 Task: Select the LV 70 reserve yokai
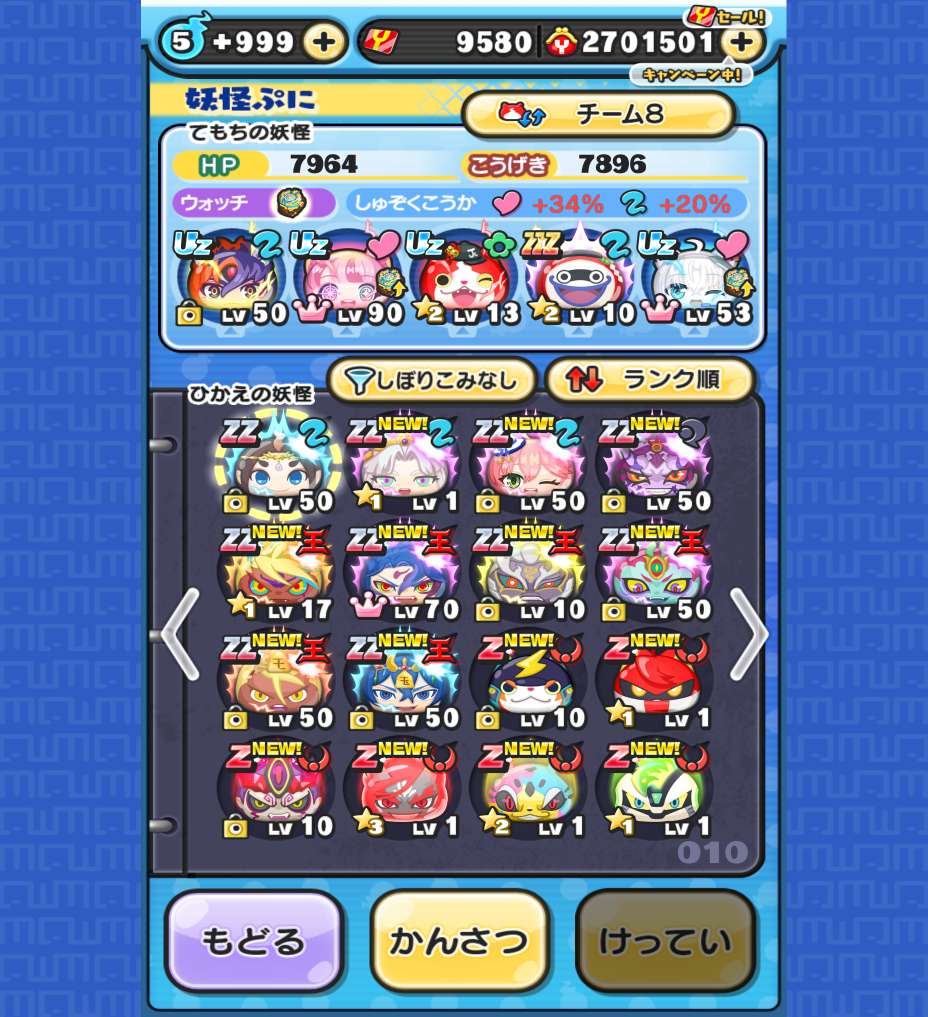pos(402,573)
